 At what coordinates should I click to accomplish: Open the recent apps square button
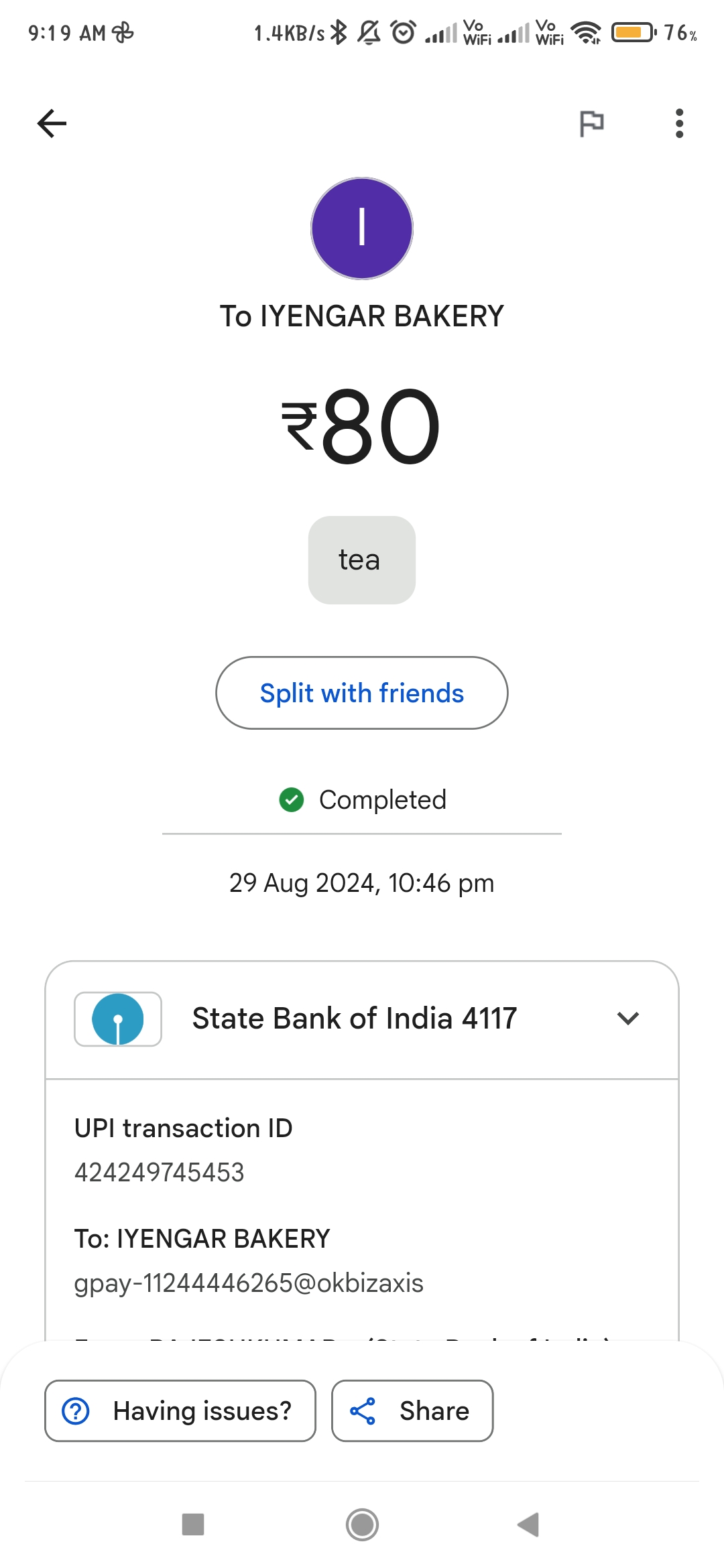tap(193, 1524)
